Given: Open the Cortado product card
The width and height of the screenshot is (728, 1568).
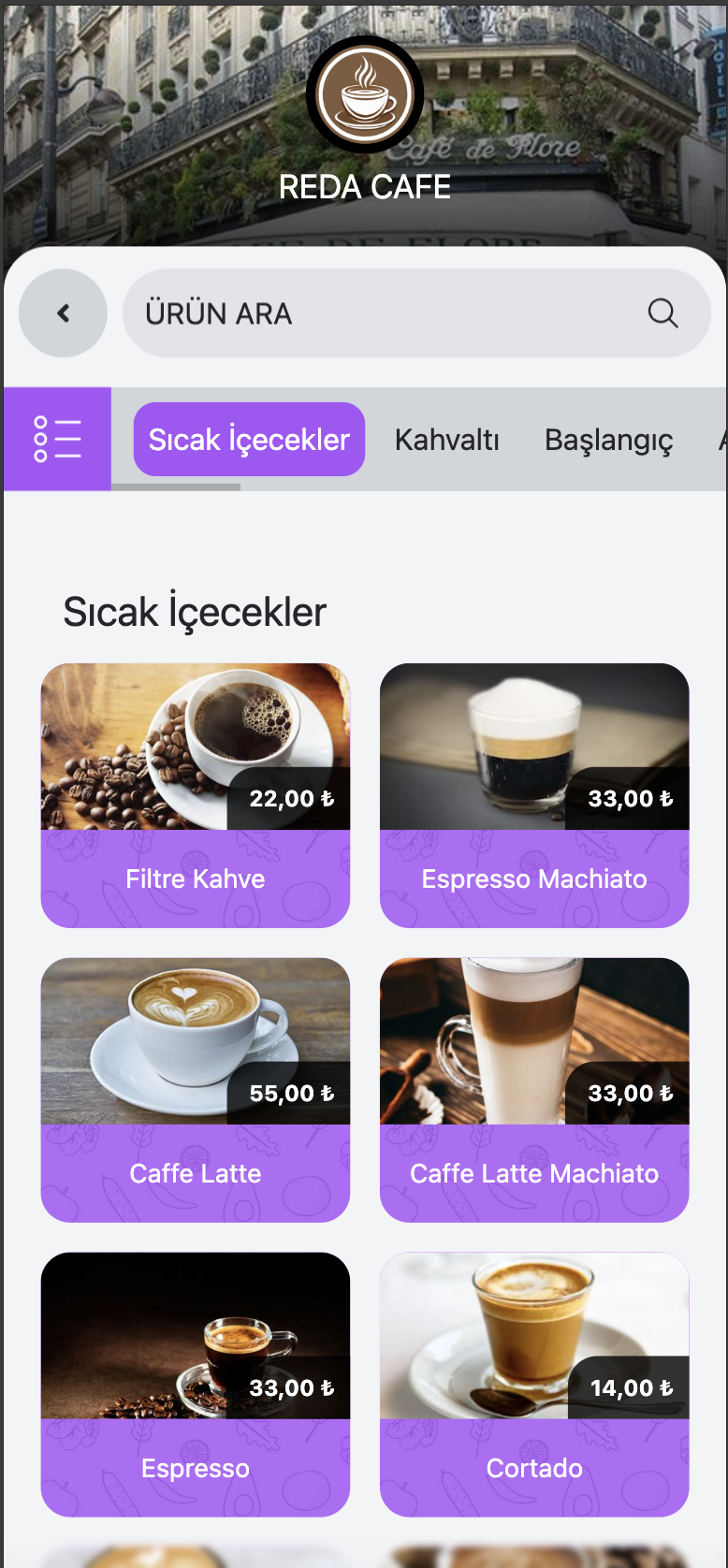Looking at the screenshot, I should tap(534, 1385).
